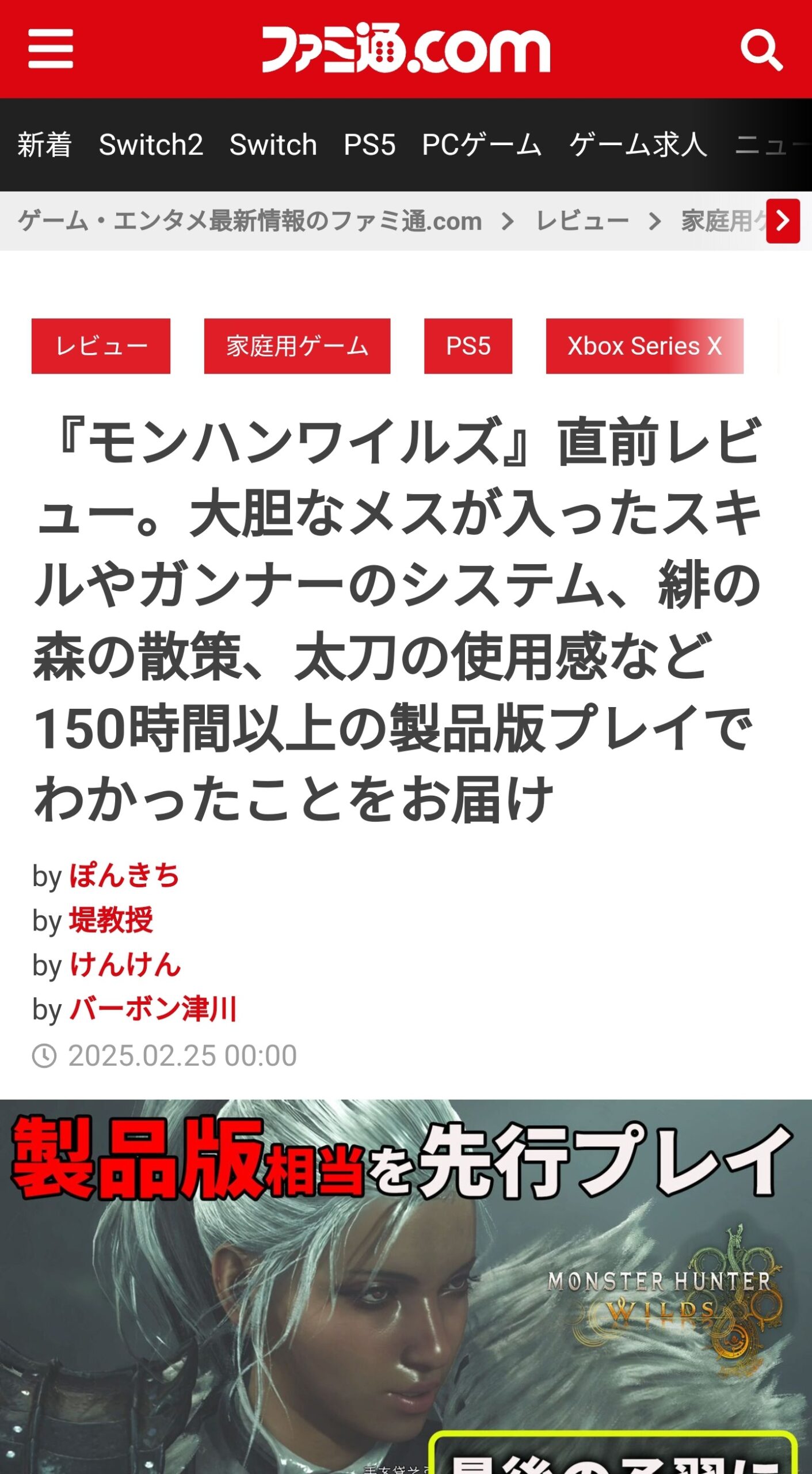Open author 堤教授's page
The width and height of the screenshot is (812, 1474).
point(111,920)
